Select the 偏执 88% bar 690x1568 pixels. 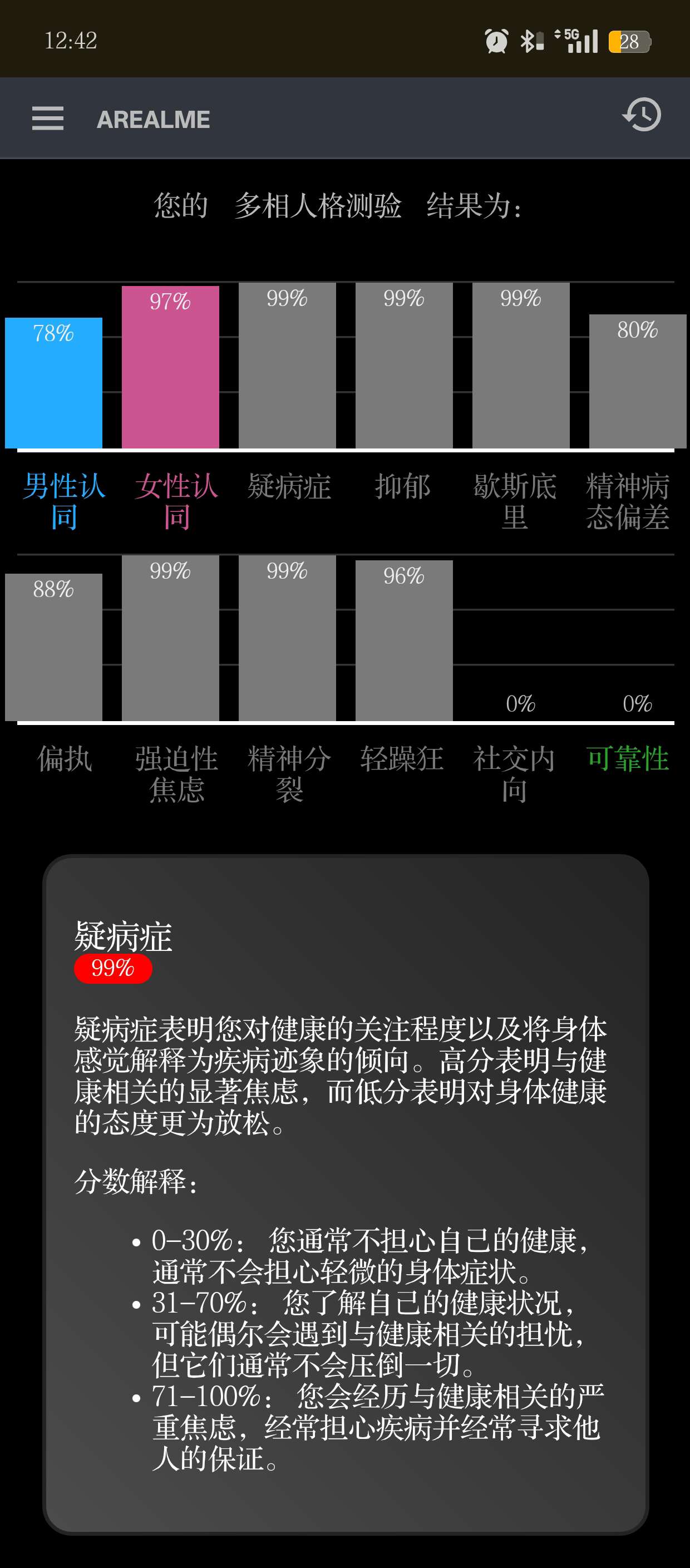coord(53,647)
